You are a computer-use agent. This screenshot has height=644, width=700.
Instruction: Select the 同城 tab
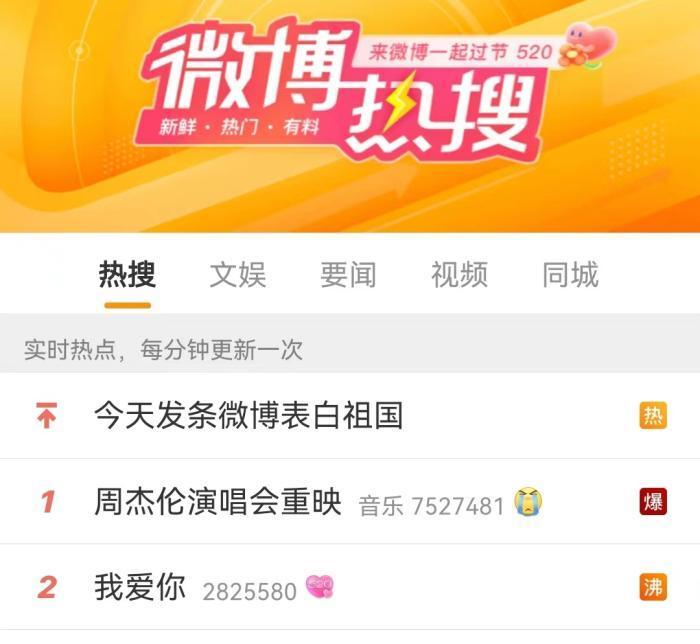pyautogui.click(x=570, y=274)
